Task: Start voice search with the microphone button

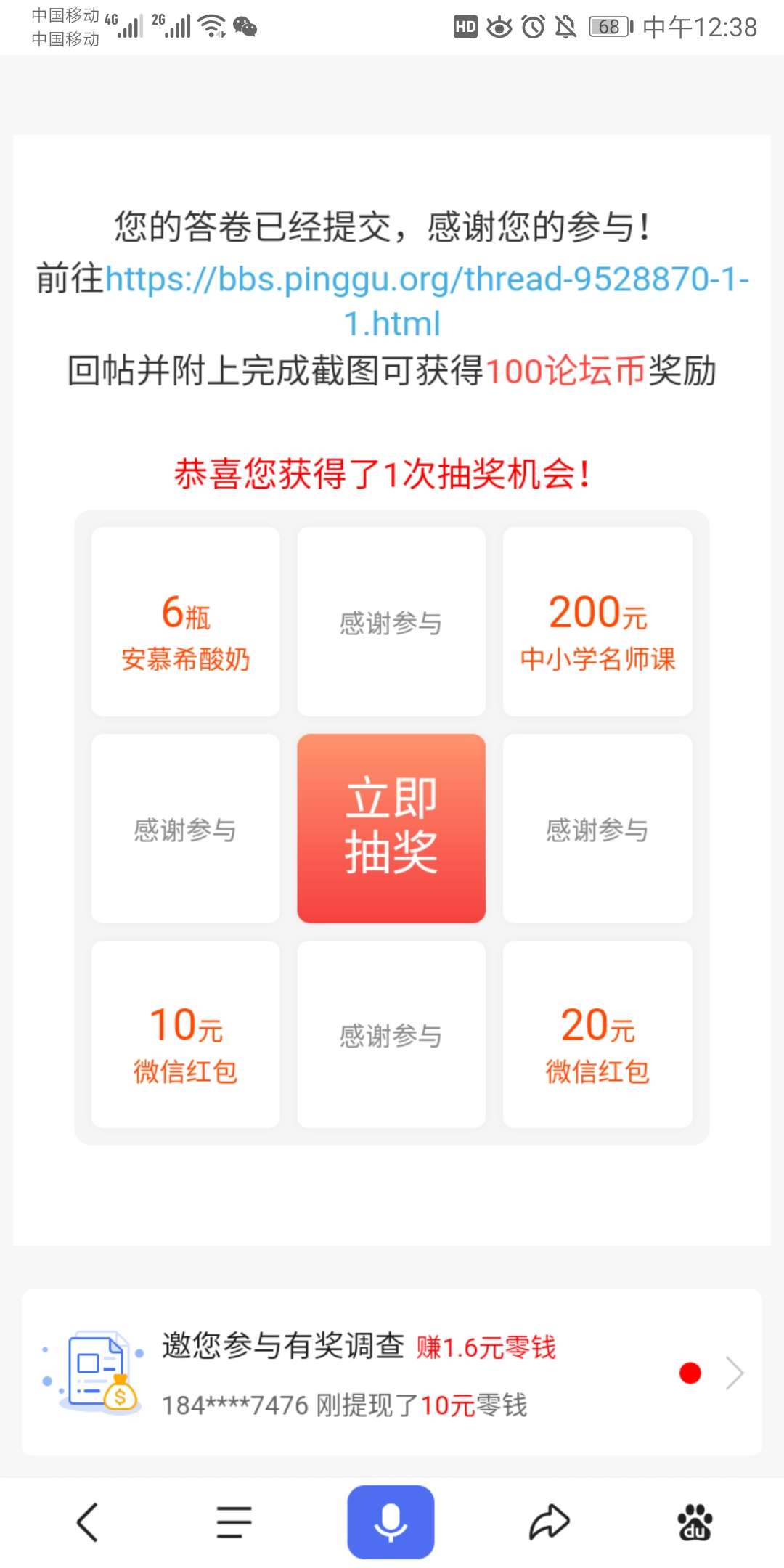Action: [x=391, y=1522]
